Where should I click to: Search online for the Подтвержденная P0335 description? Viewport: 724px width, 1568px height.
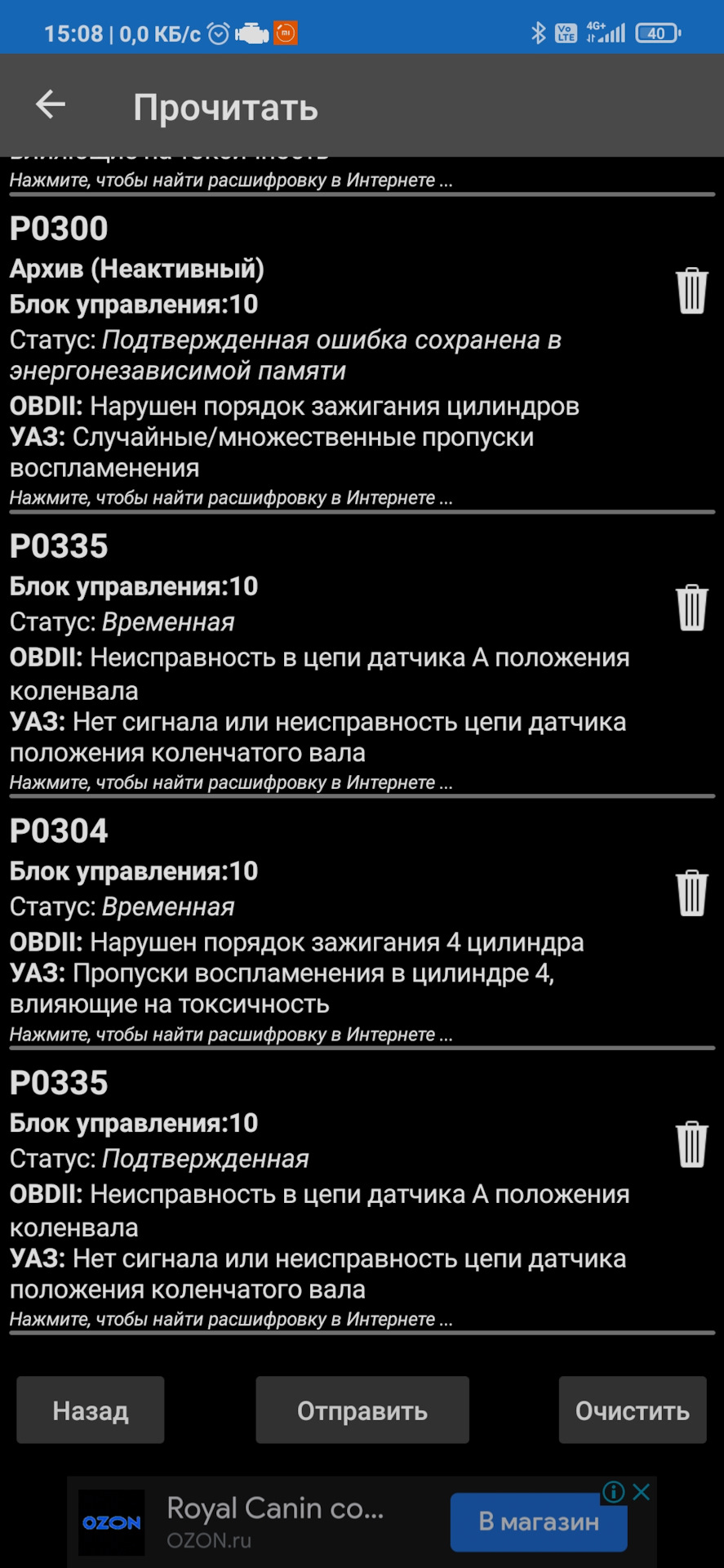click(x=231, y=1320)
